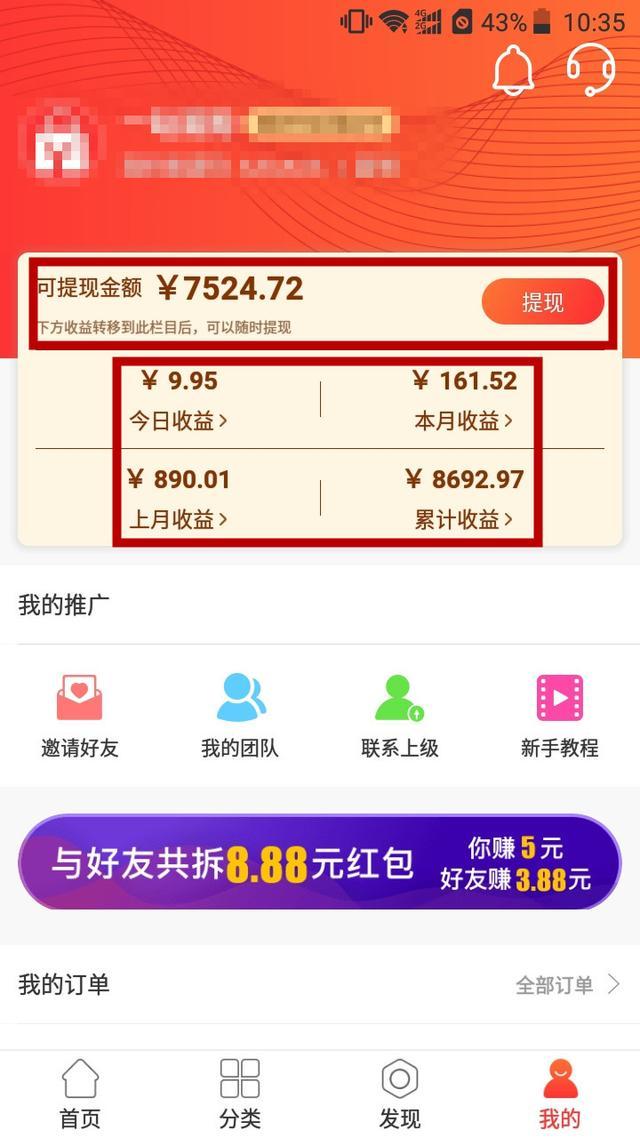The image size is (640, 1138).
Task: Open the notifications bell
Action: tap(513, 70)
